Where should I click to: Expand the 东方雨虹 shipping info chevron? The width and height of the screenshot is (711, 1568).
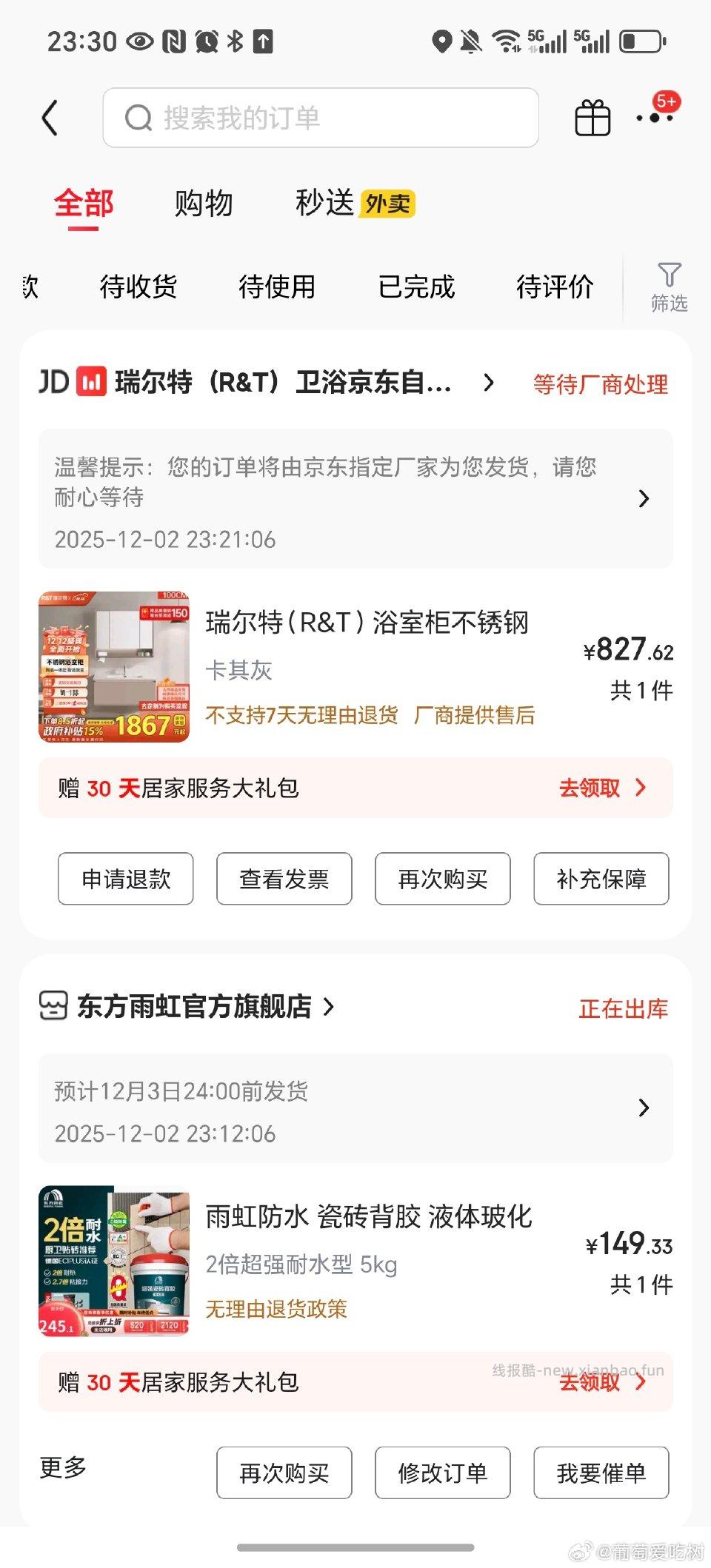click(642, 1108)
